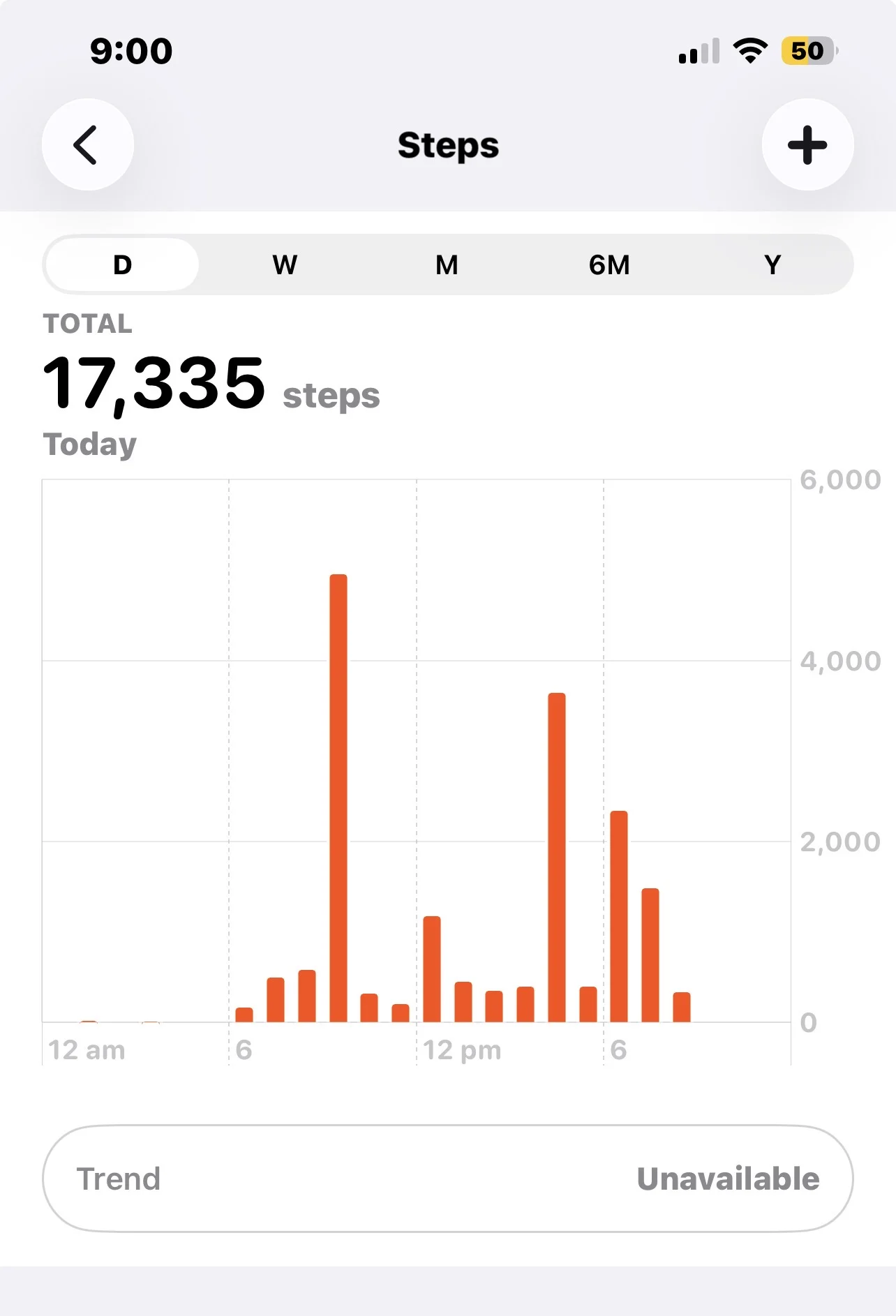Select the D day view
This screenshot has width=896, height=1316.
point(122,265)
